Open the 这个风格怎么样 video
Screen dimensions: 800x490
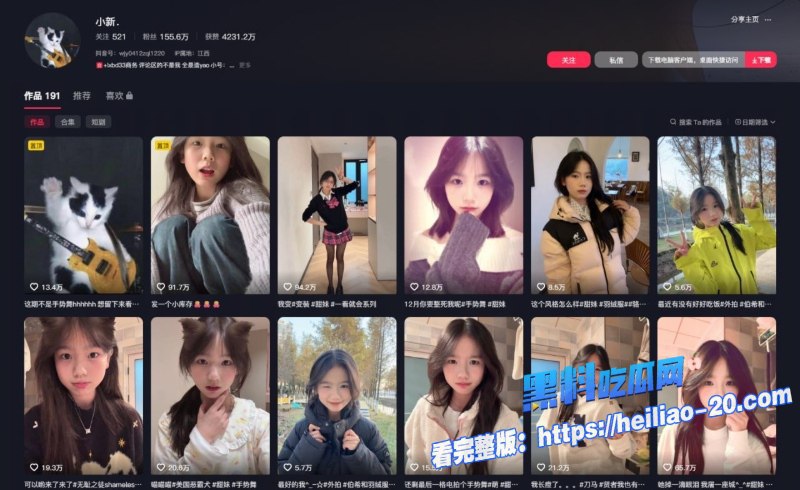[x=590, y=215]
